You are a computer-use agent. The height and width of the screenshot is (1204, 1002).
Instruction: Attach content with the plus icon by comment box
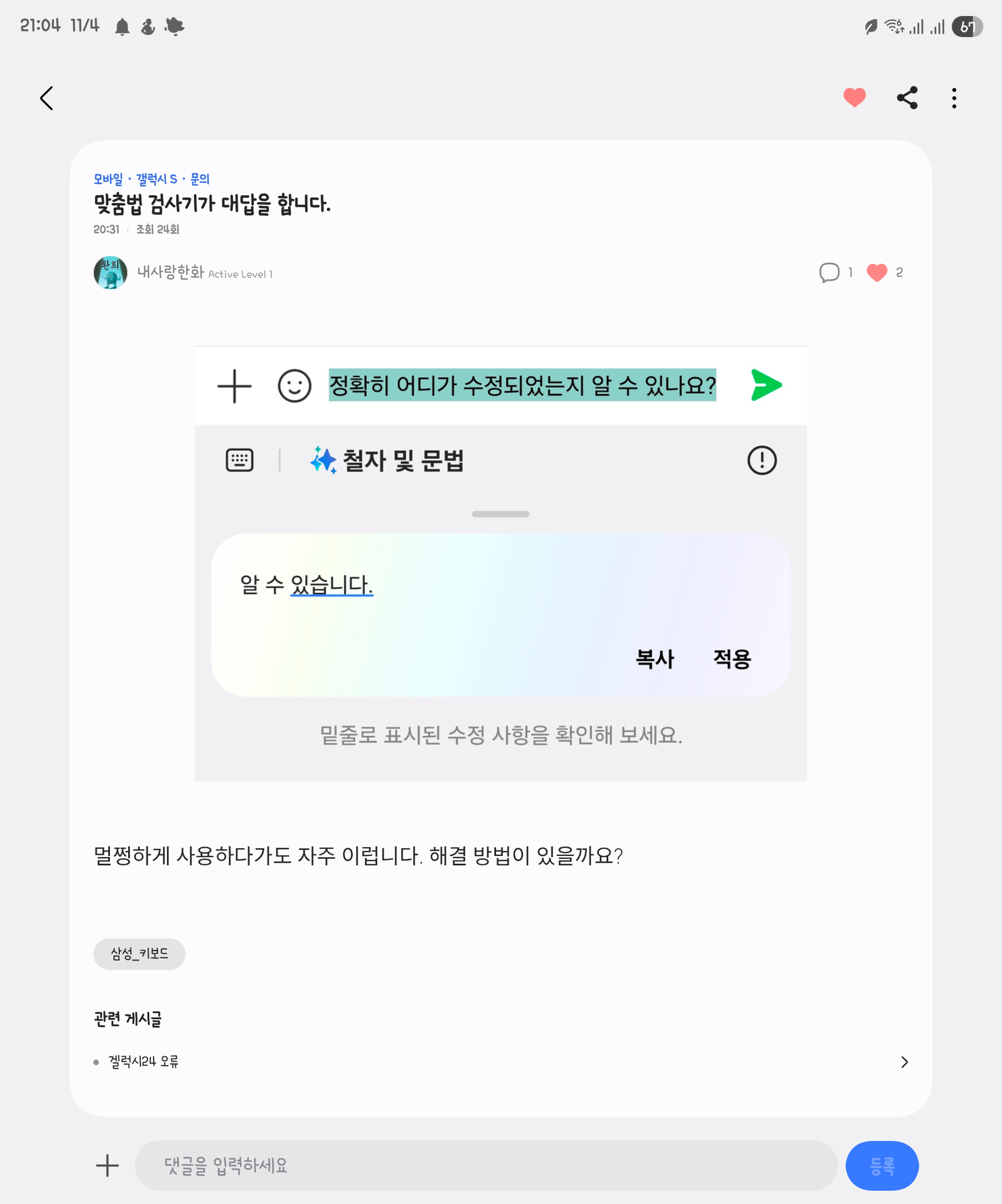point(107,1165)
